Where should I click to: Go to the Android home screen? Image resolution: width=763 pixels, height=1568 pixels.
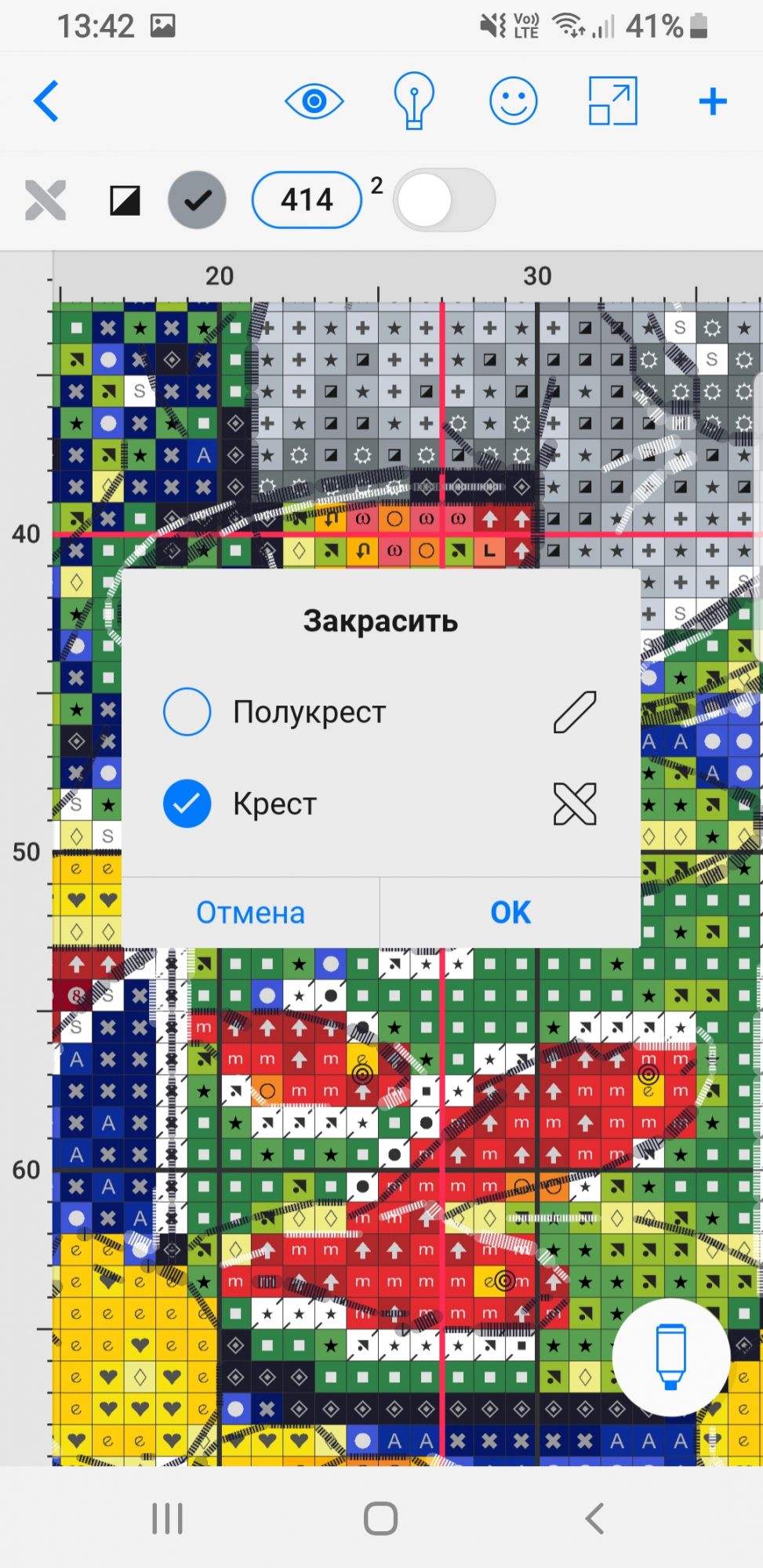381,1519
